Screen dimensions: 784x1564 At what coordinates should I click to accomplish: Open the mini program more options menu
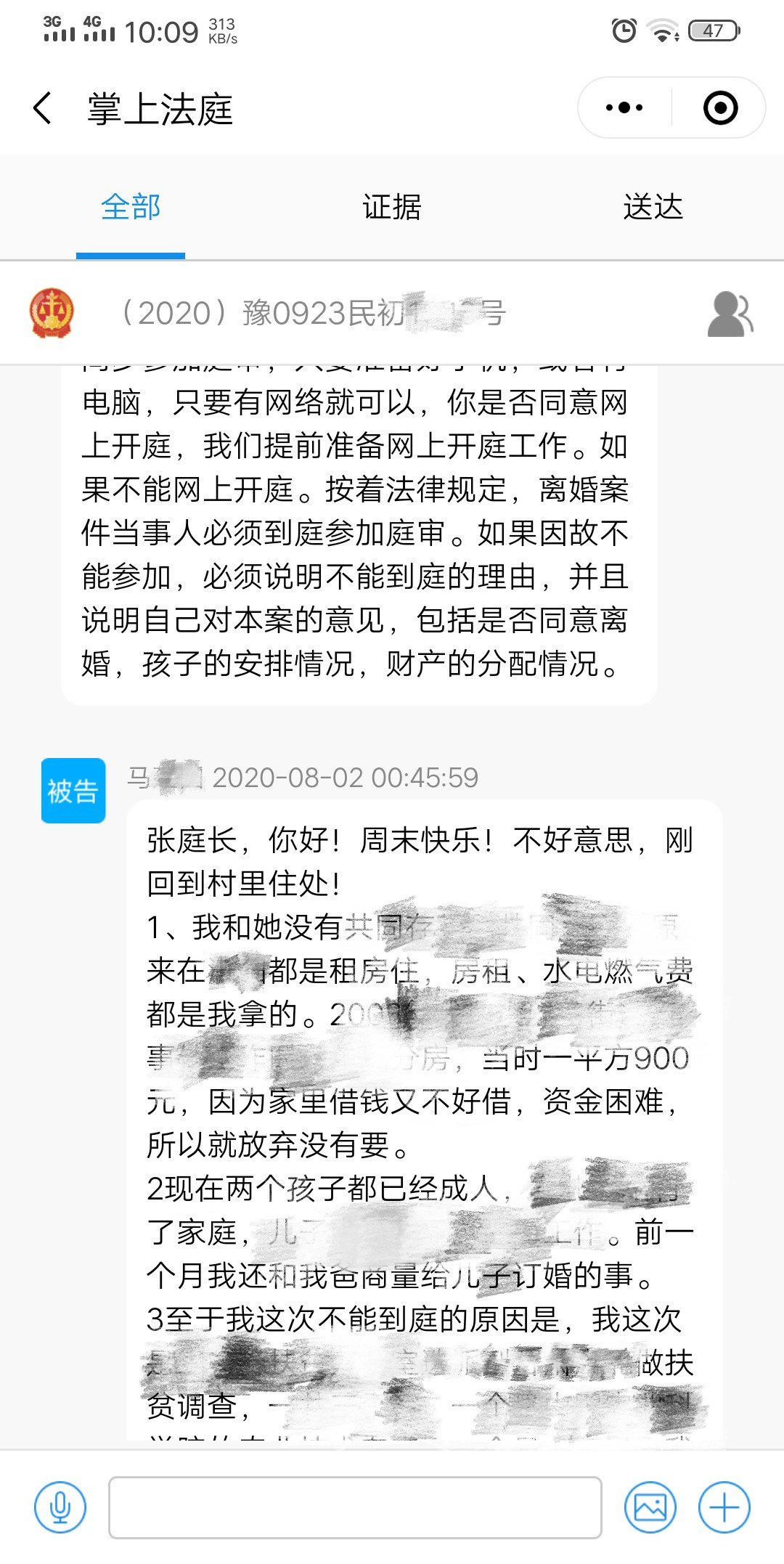tap(624, 108)
